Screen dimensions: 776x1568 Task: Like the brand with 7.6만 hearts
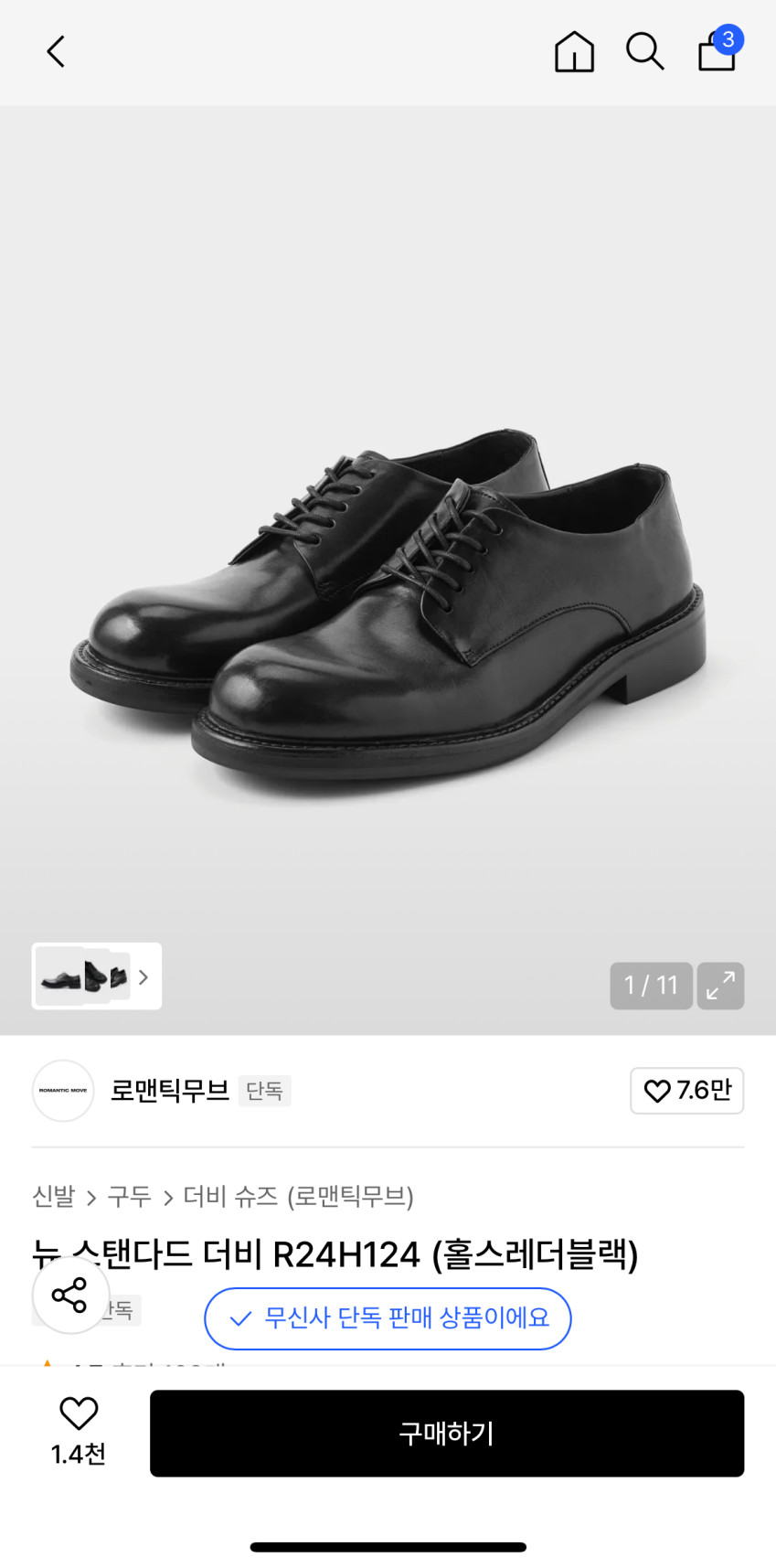pyautogui.click(x=686, y=1090)
